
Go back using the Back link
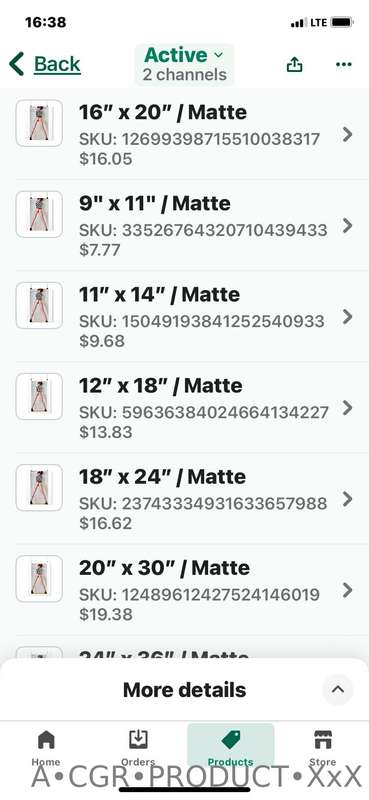coord(45,64)
